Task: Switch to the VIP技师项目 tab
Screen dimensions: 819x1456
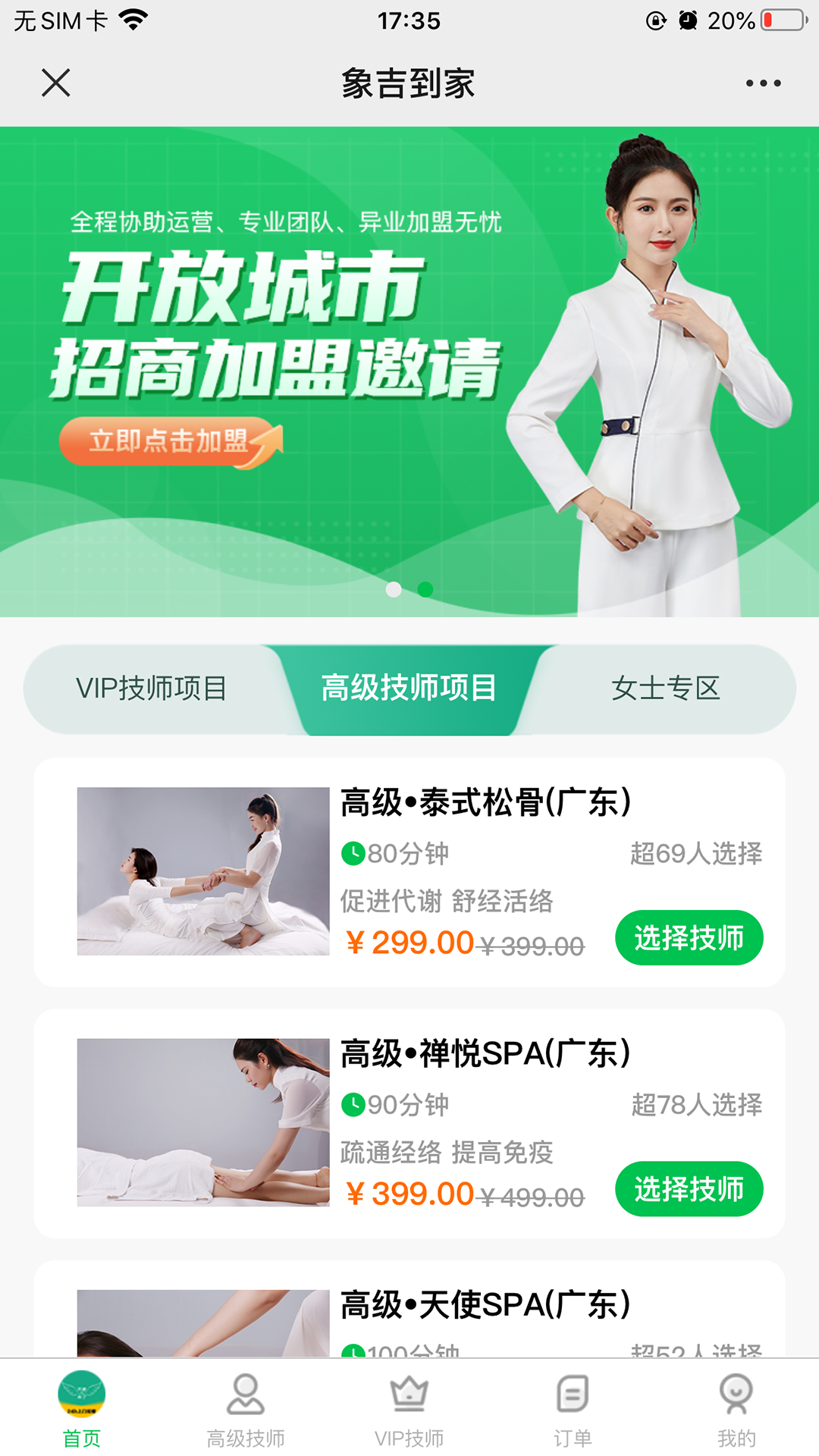Action: tap(152, 689)
